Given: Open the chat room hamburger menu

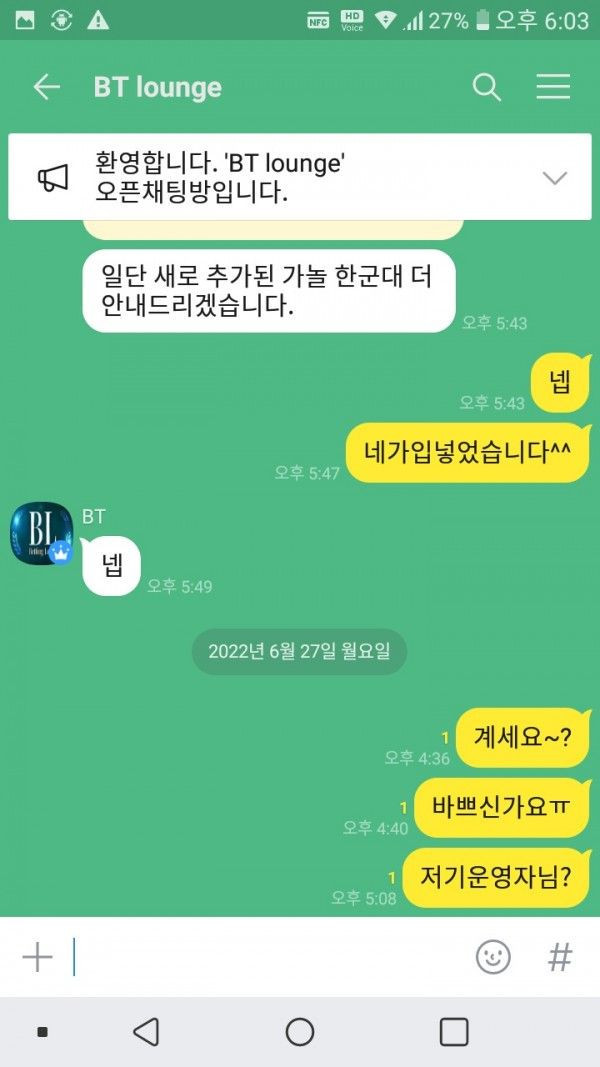Looking at the screenshot, I should (x=553, y=87).
